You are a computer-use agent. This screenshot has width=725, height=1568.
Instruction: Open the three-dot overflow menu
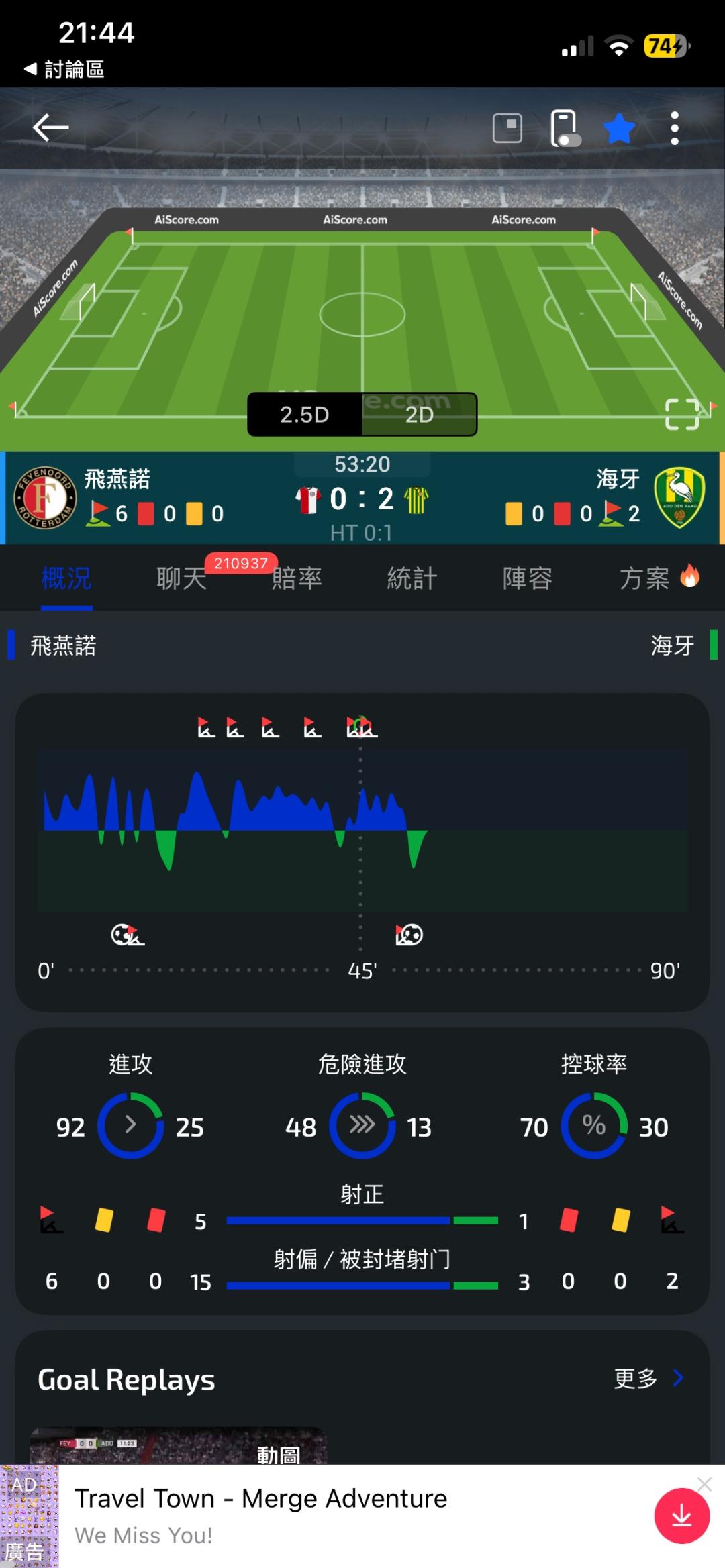click(x=675, y=128)
